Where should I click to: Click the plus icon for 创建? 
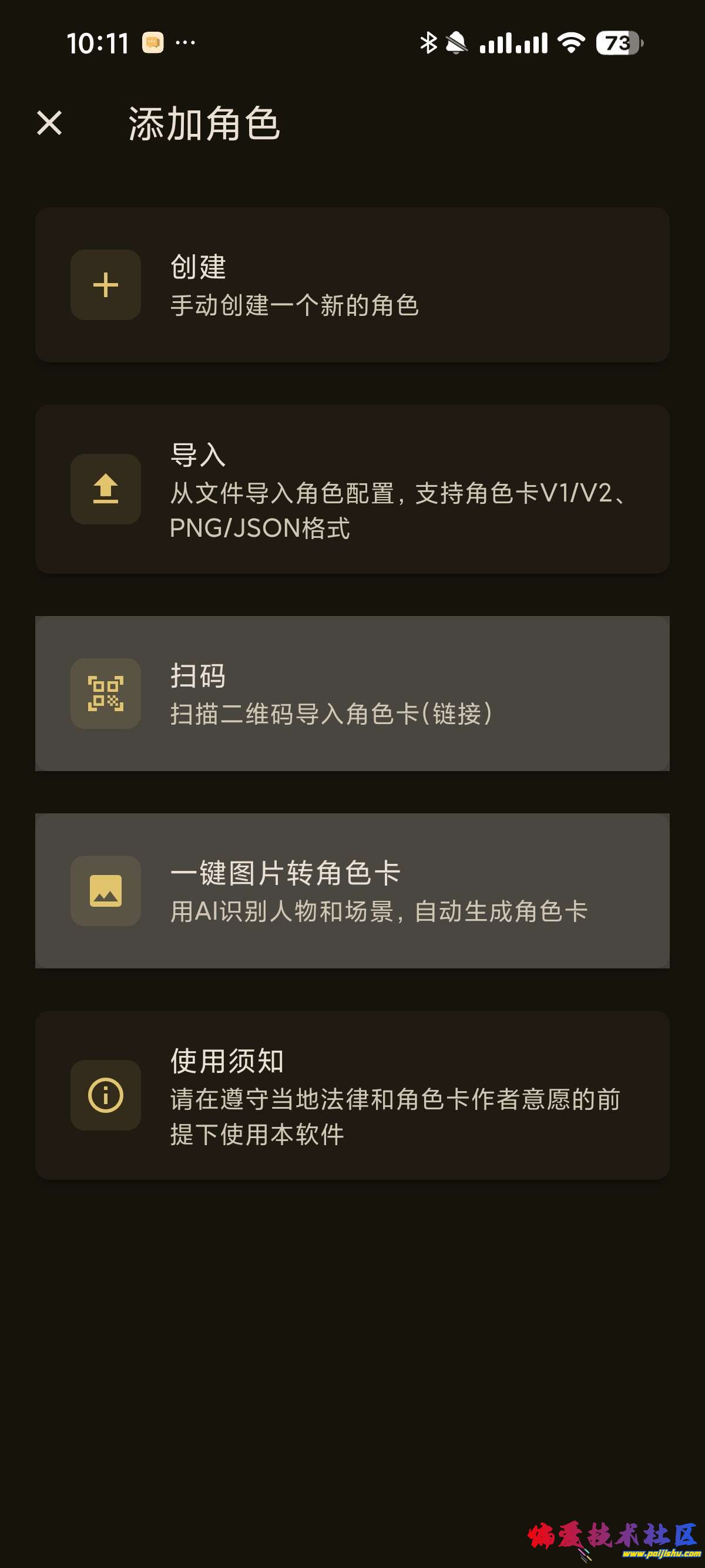pos(105,284)
